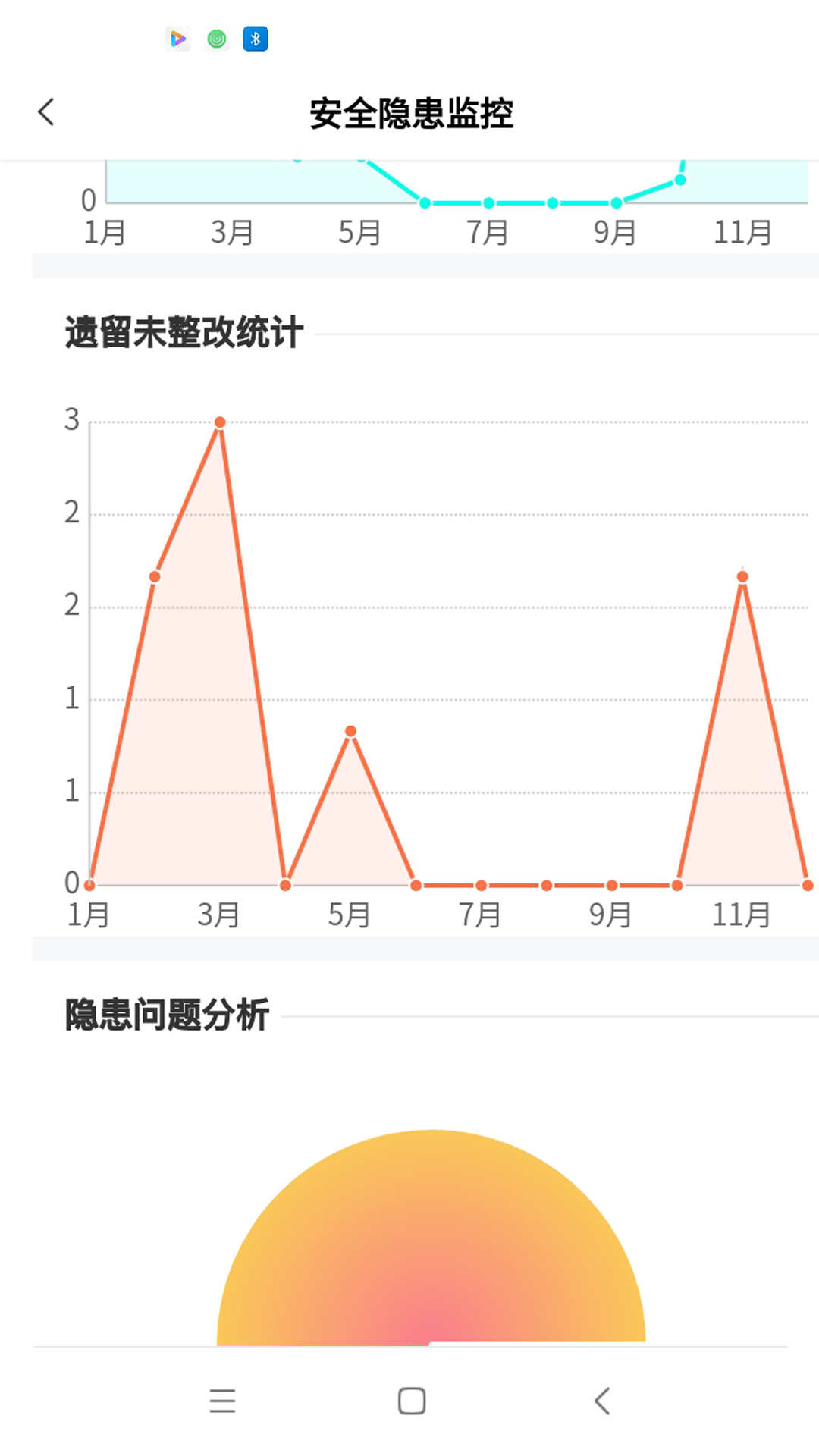Viewport: 819px width, 1456px height.
Task: Go back from 安全隐患监控 page
Action: [47, 112]
